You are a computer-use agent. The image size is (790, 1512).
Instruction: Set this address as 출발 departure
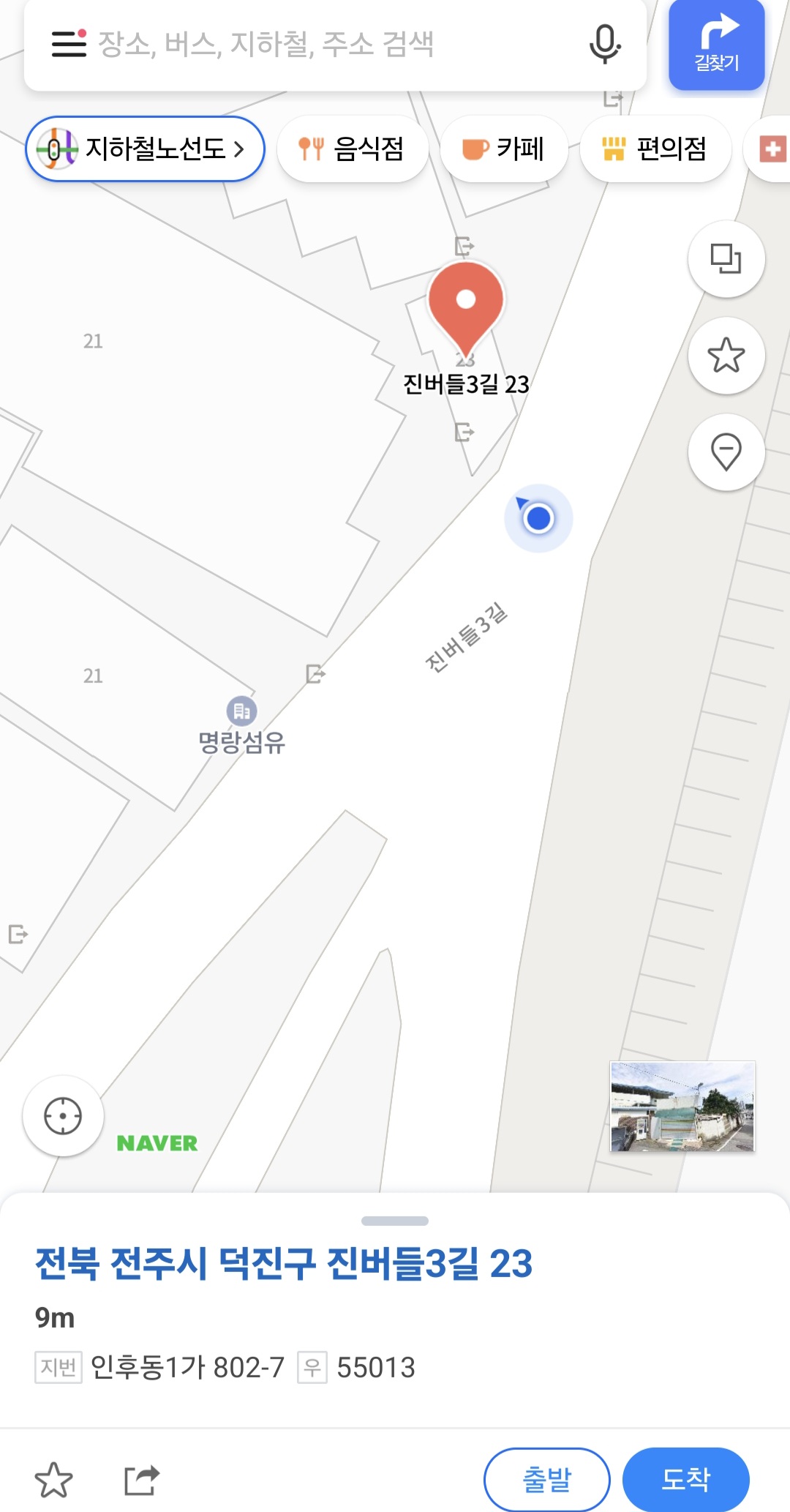546,1479
